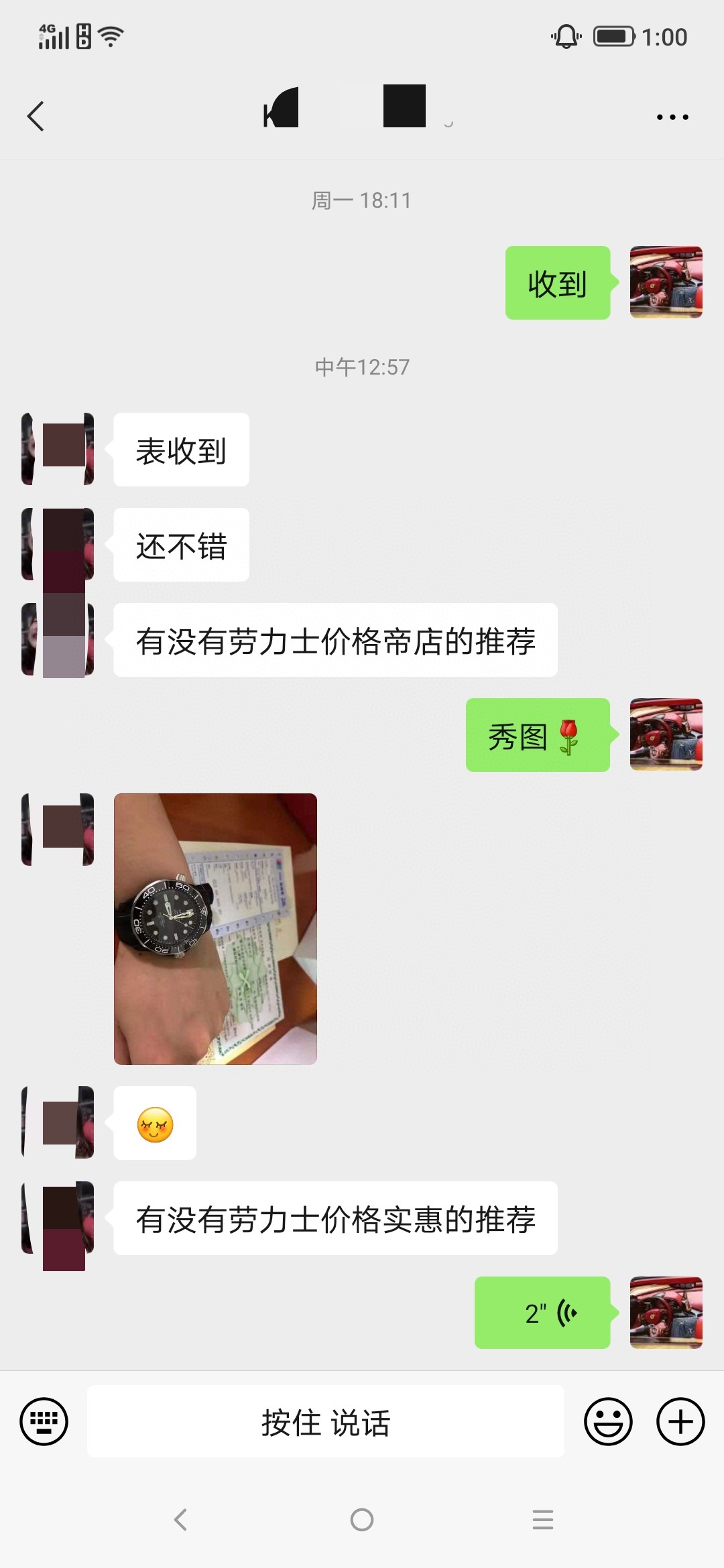Open the plus attachment menu

pyautogui.click(x=680, y=1421)
